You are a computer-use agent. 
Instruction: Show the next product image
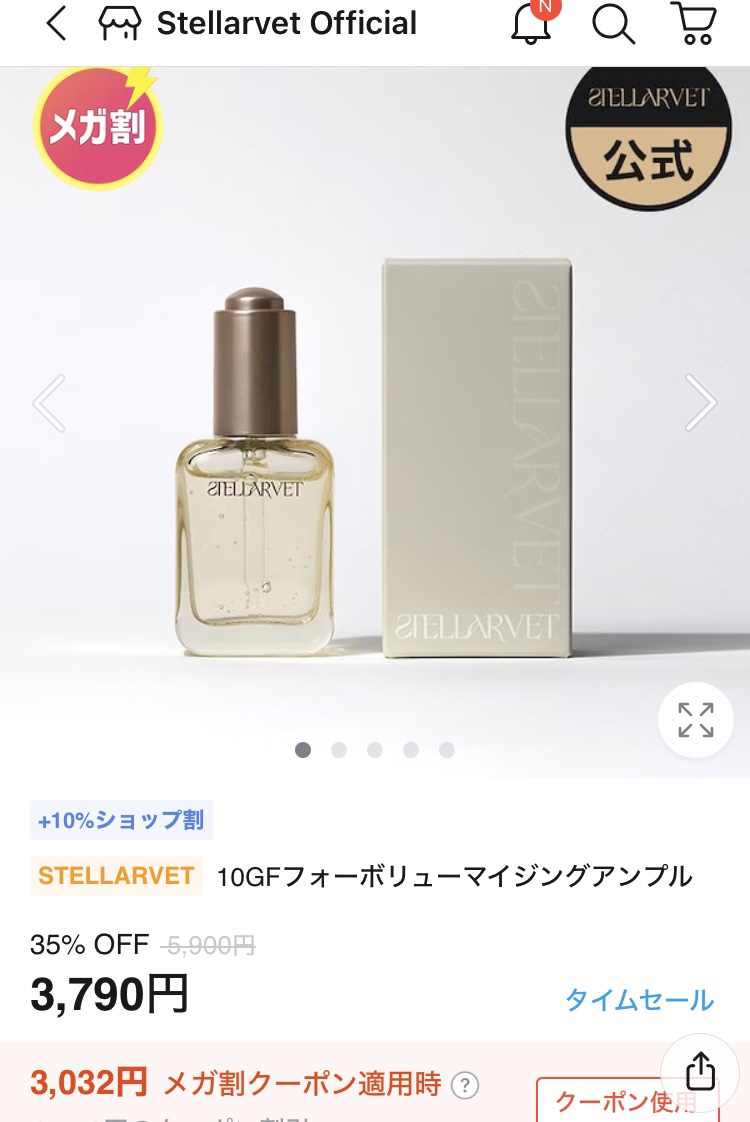coord(700,403)
